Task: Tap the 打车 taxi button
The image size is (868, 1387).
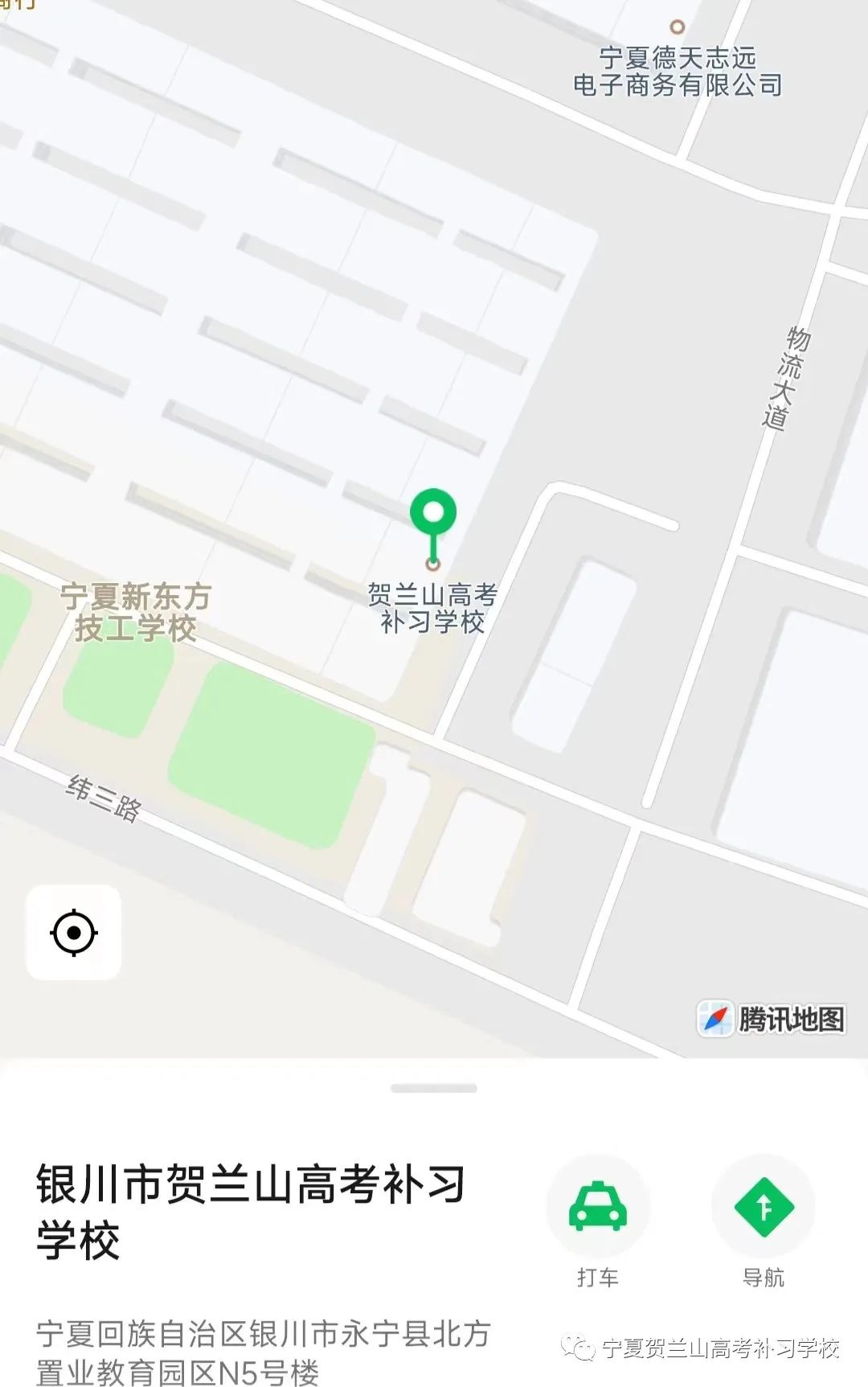Action: click(598, 1207)
